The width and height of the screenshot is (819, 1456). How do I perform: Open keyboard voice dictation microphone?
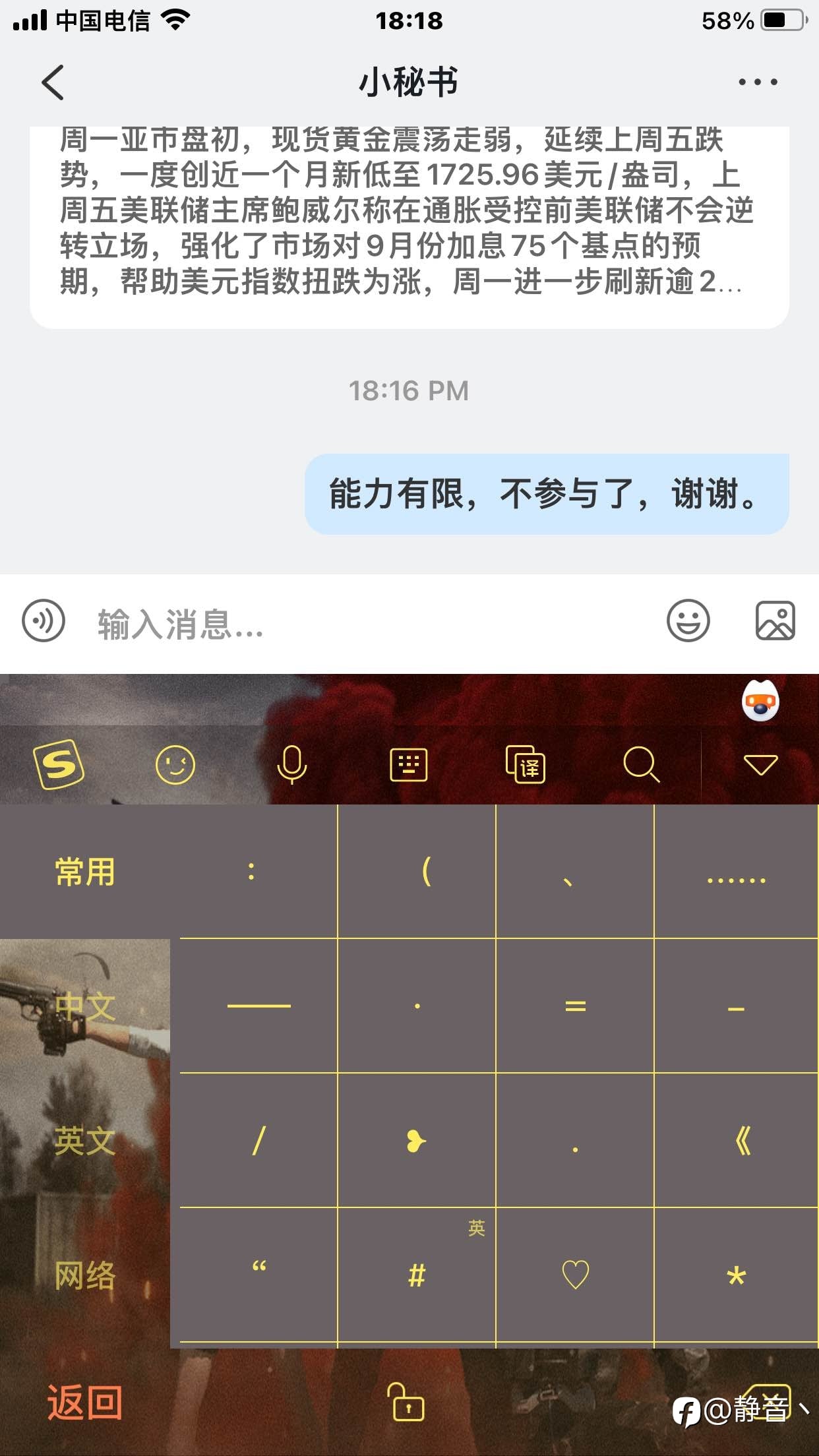click(x=291, y=765)
